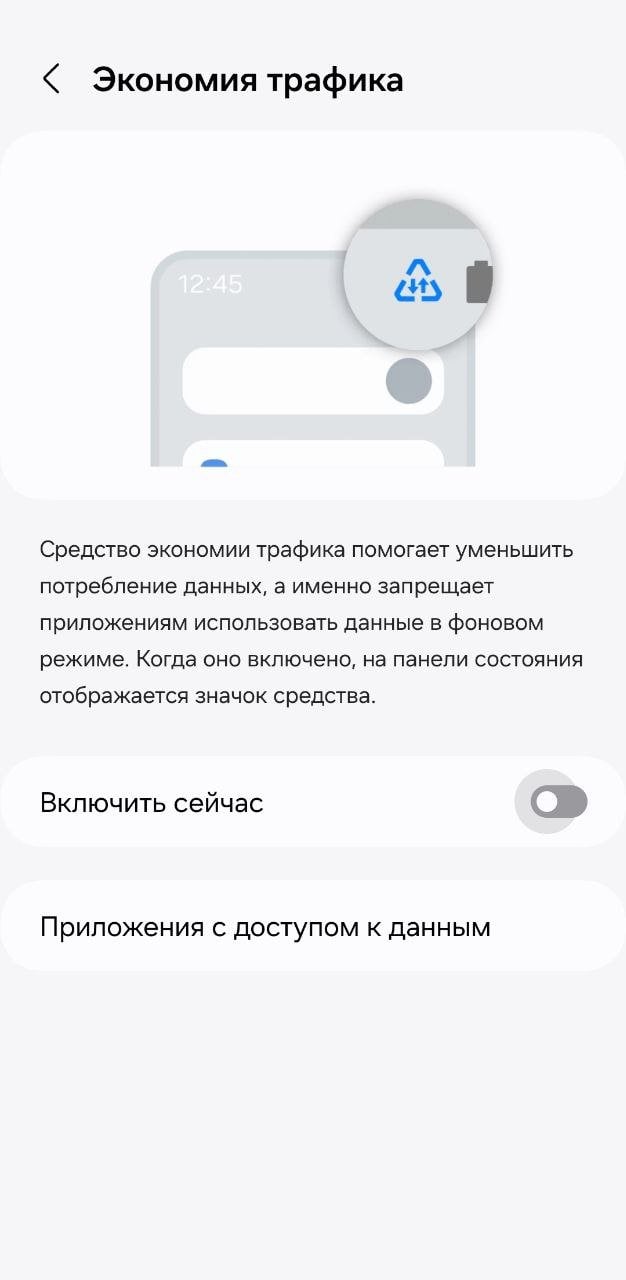This screenshot has width=626, height=1280.
Task: Enable the Включить сейчас switch
Action: [558, 802]
